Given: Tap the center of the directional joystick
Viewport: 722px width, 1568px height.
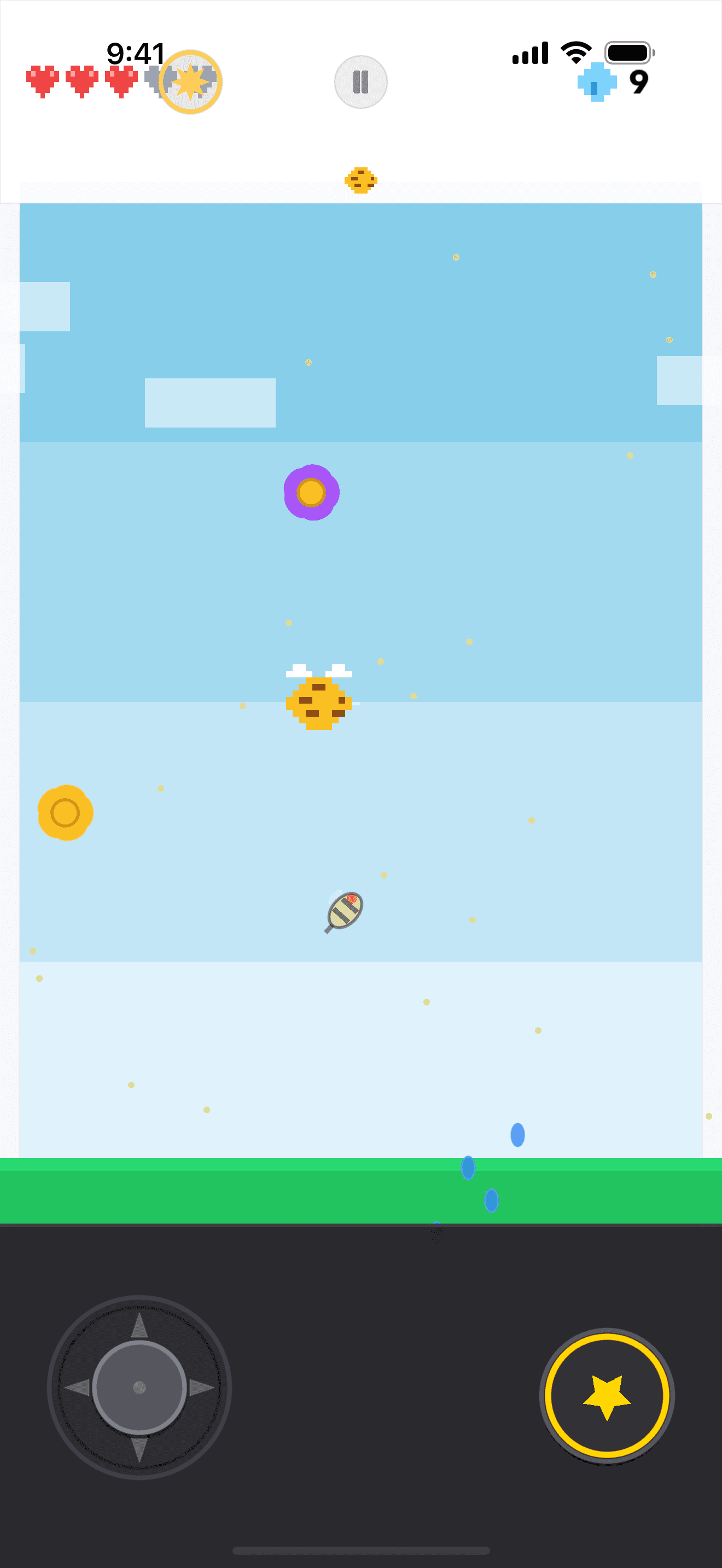Looking at the screenshot, I should [139, 1388].
